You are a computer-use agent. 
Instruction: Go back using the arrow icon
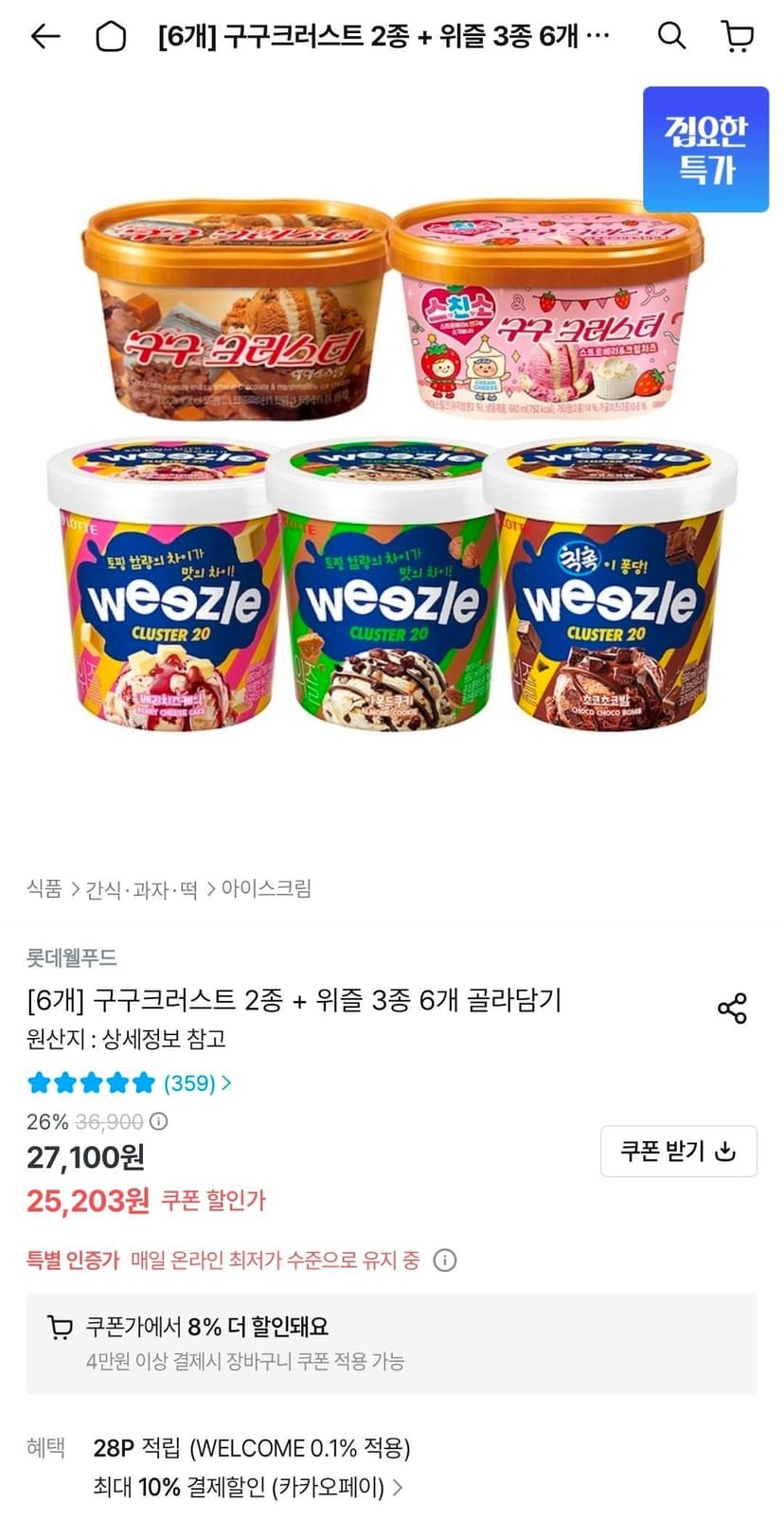coord(45,37)
